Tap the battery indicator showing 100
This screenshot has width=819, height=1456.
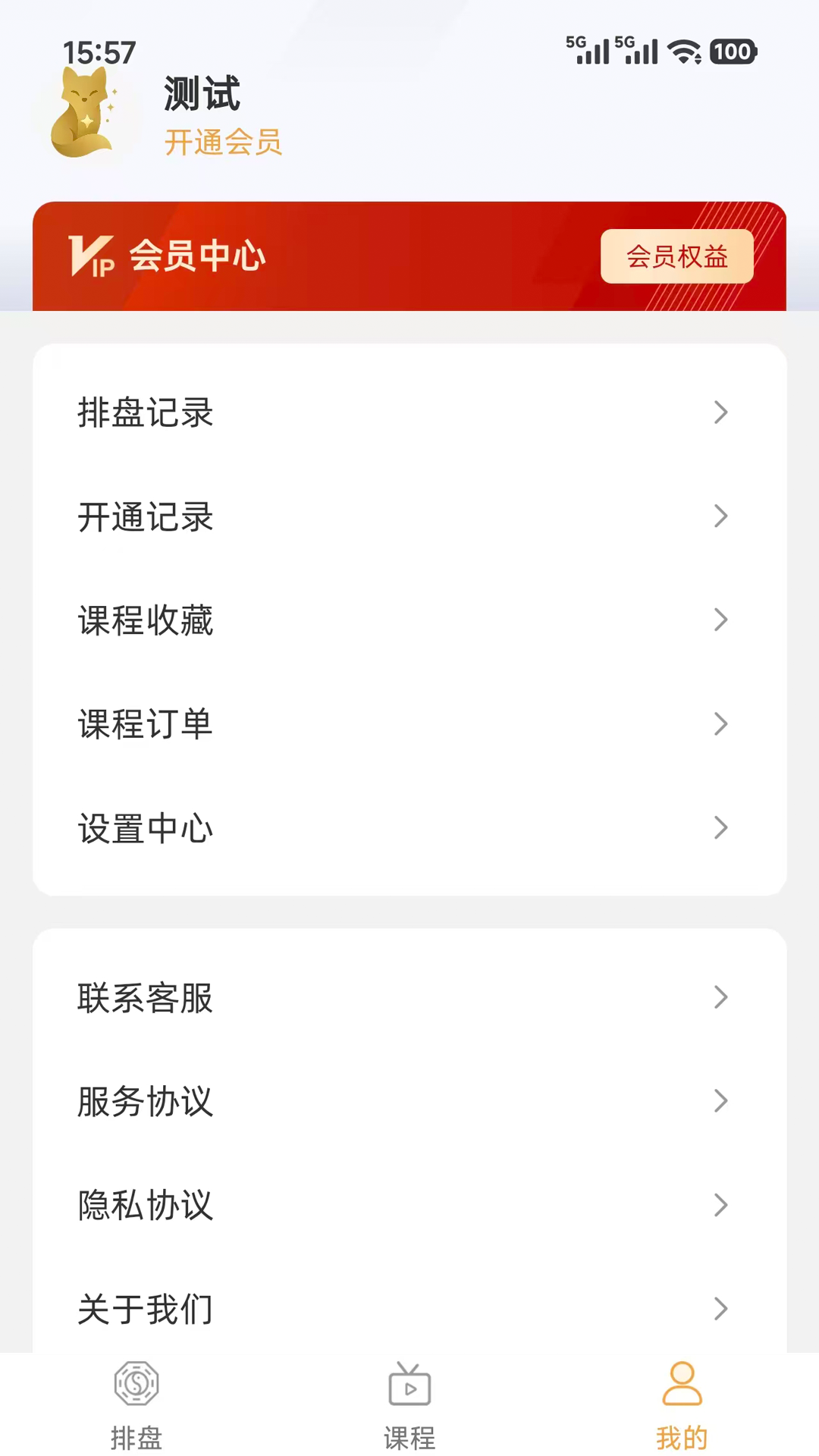click(x=730, y=52)
